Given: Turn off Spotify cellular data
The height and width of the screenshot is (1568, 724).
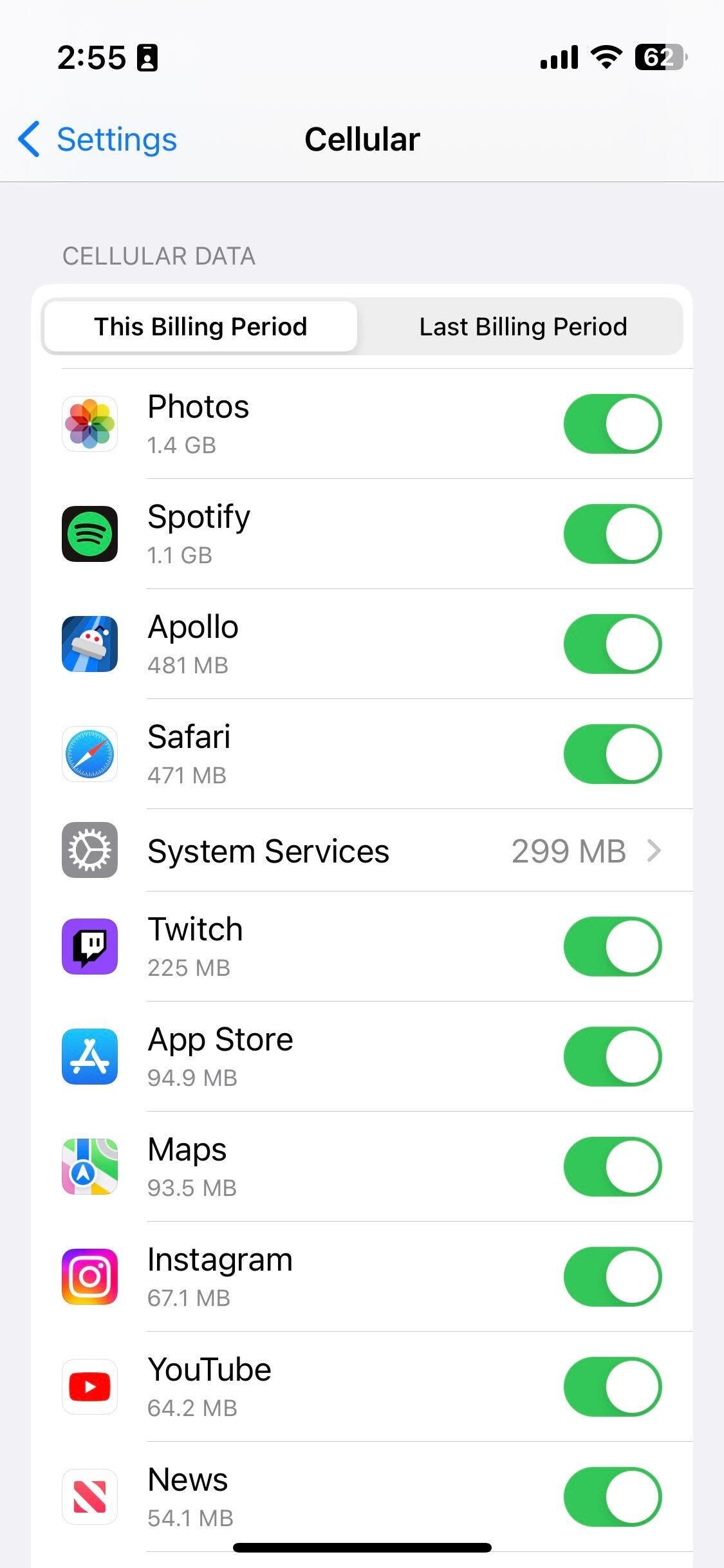Looking at the screenshot, I should tap(612, 534).
